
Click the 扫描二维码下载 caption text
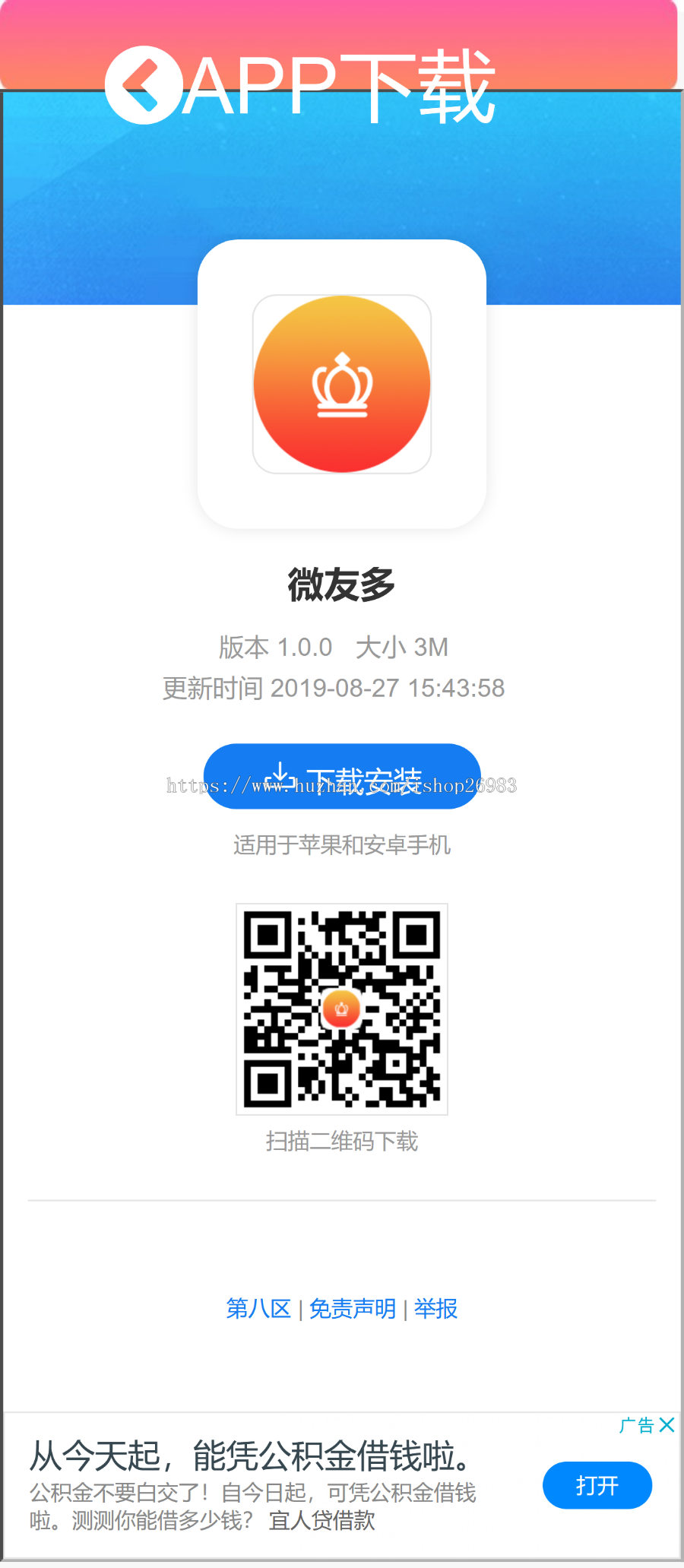click(342, 1142)
